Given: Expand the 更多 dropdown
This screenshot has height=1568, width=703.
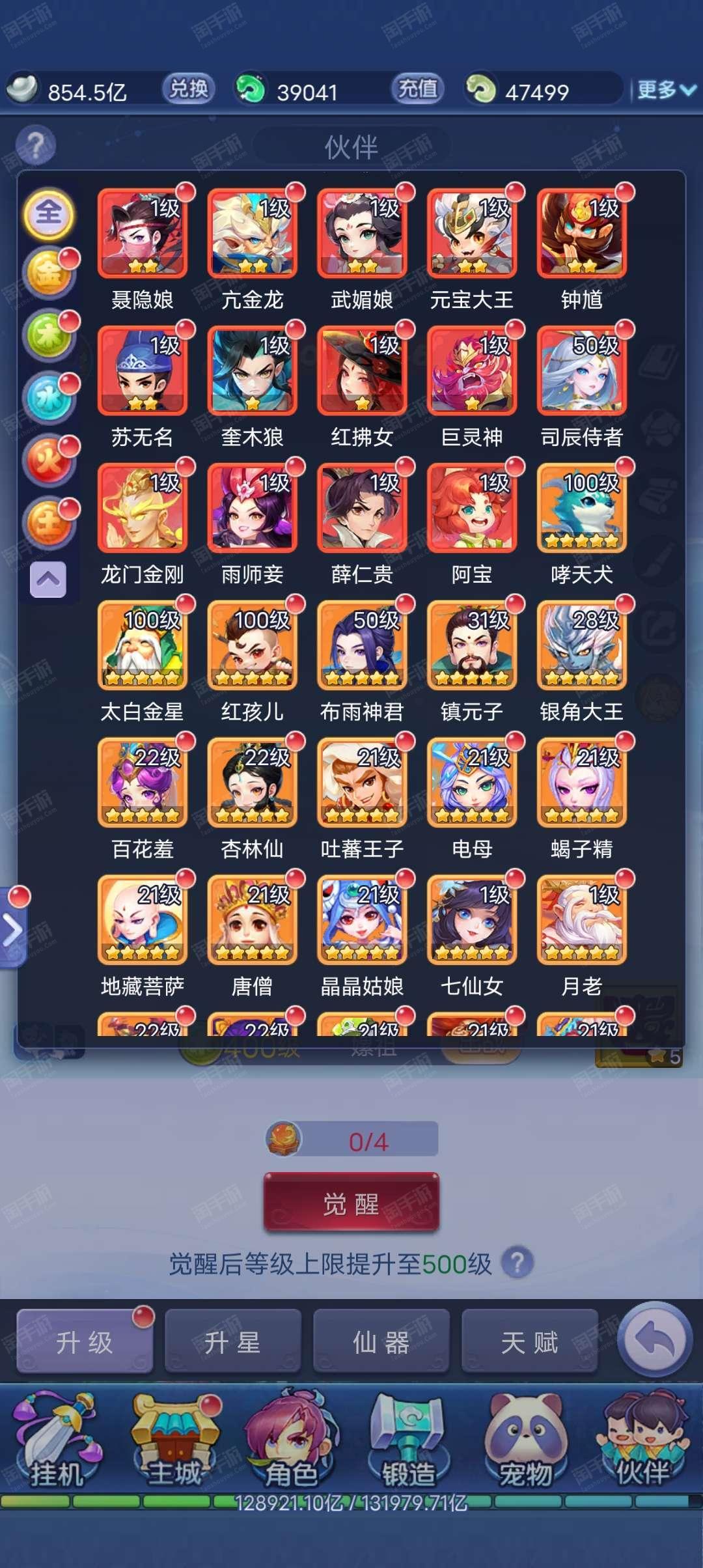Looking at the screenshot, I should click(667, 90).
